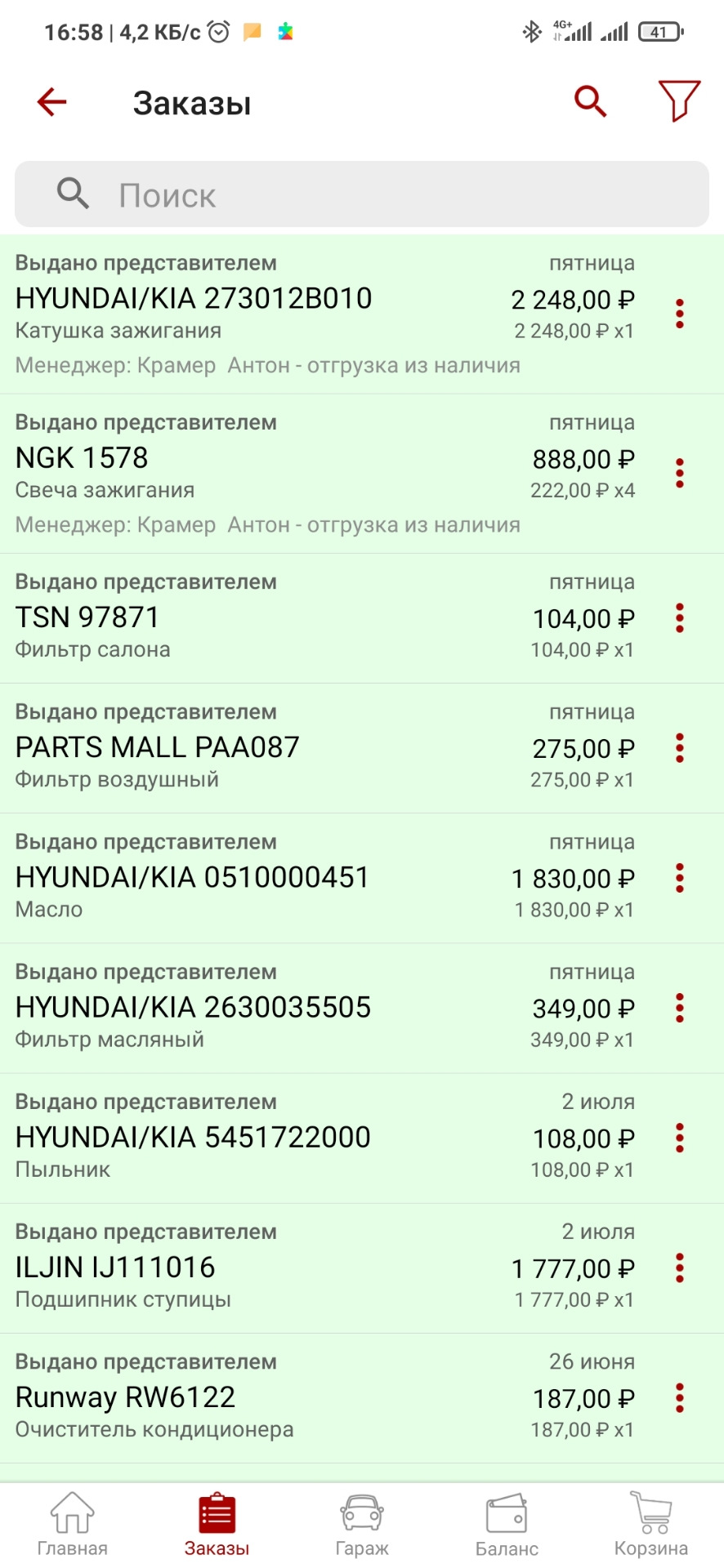Open the alarm clock icon in status bar
This screenshot has height=1568, width=724.
(x=217, y=30)
